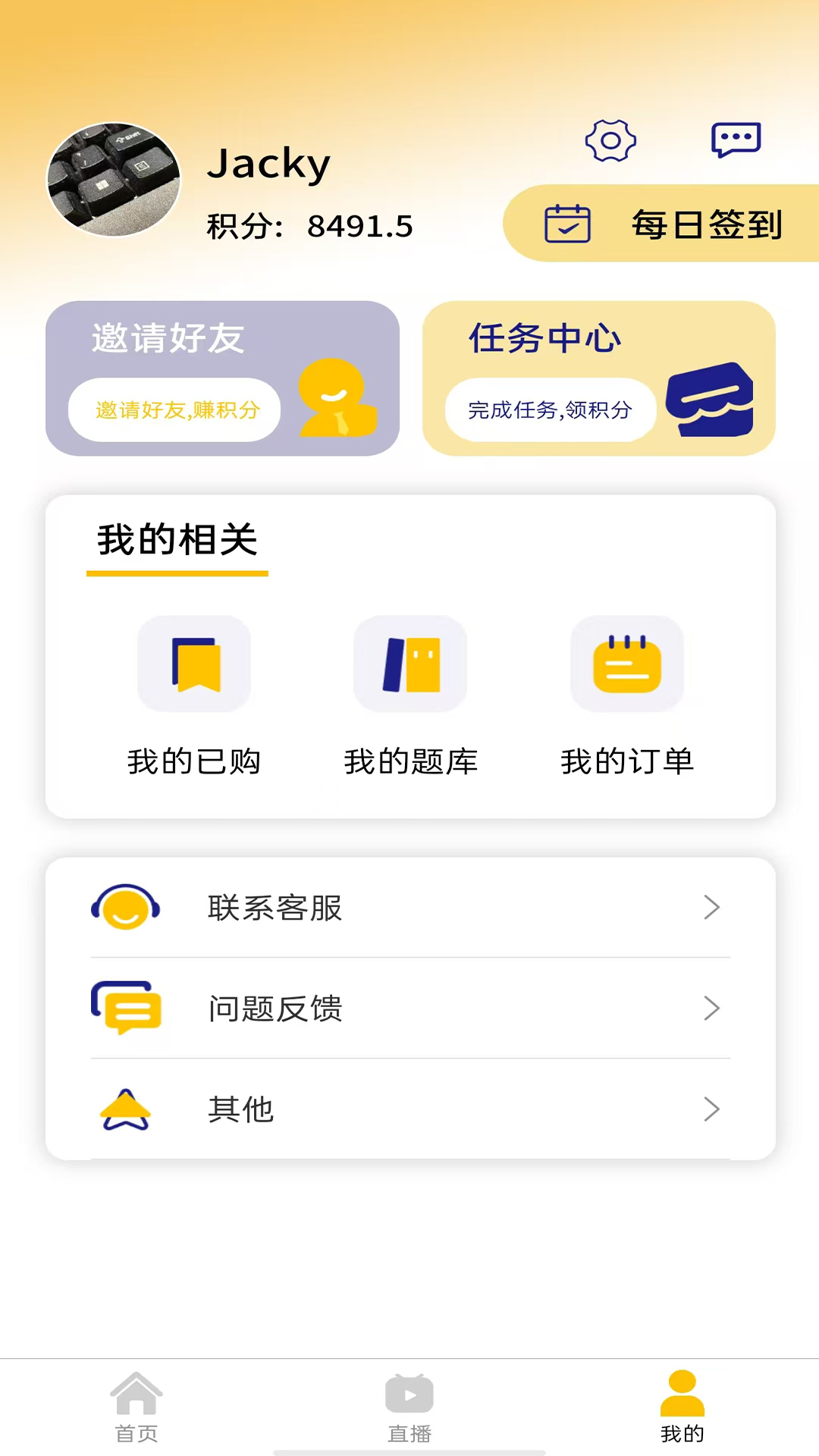819x1456 pixels.
Task: Open the messages chat icon
Action: [x=736, y=140]
